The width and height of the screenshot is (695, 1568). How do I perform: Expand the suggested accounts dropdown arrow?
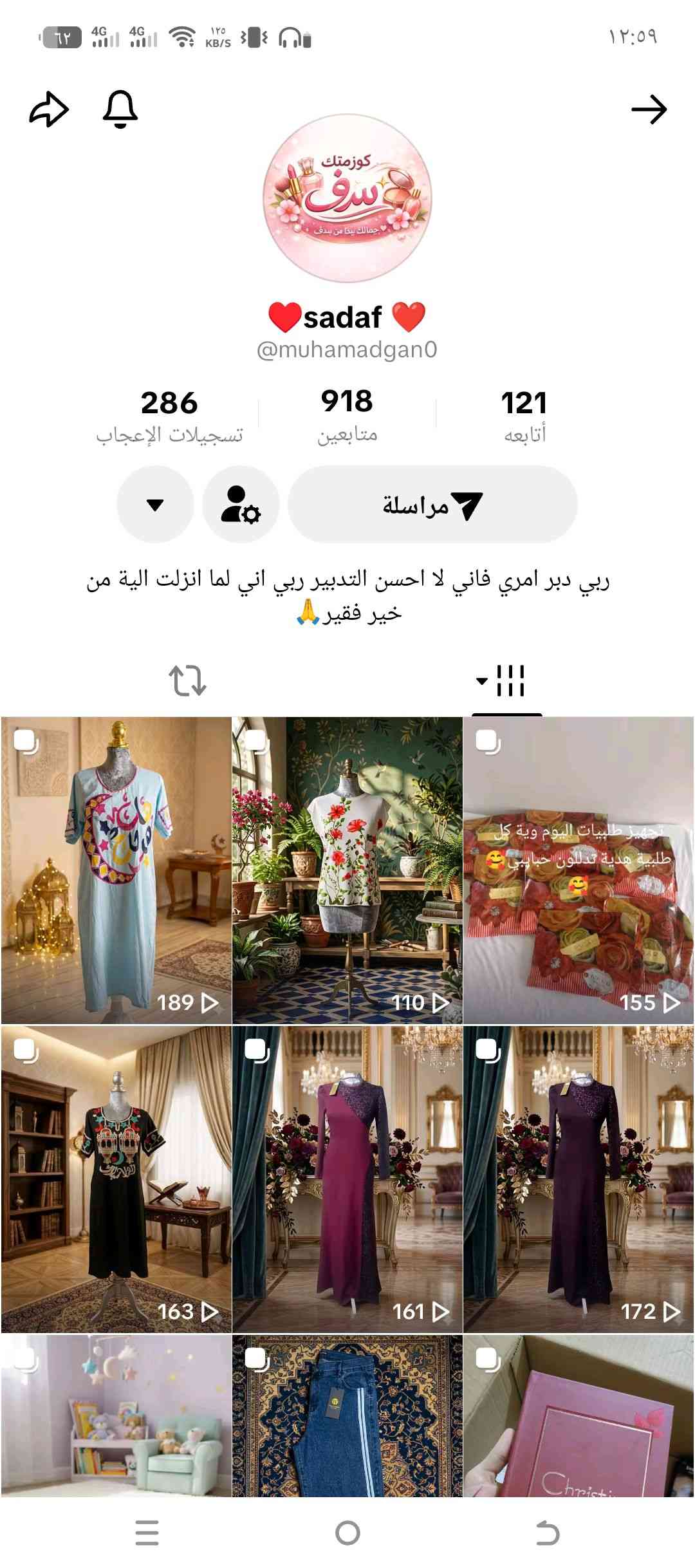(x=155, y=505)
